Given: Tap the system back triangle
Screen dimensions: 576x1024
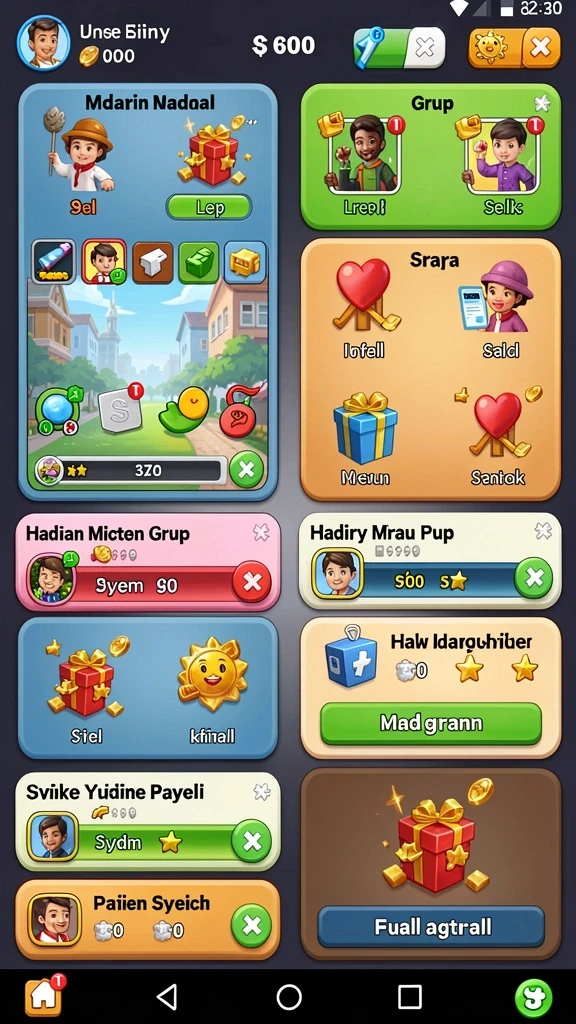Looking at the screenshot, I should 168,997.
